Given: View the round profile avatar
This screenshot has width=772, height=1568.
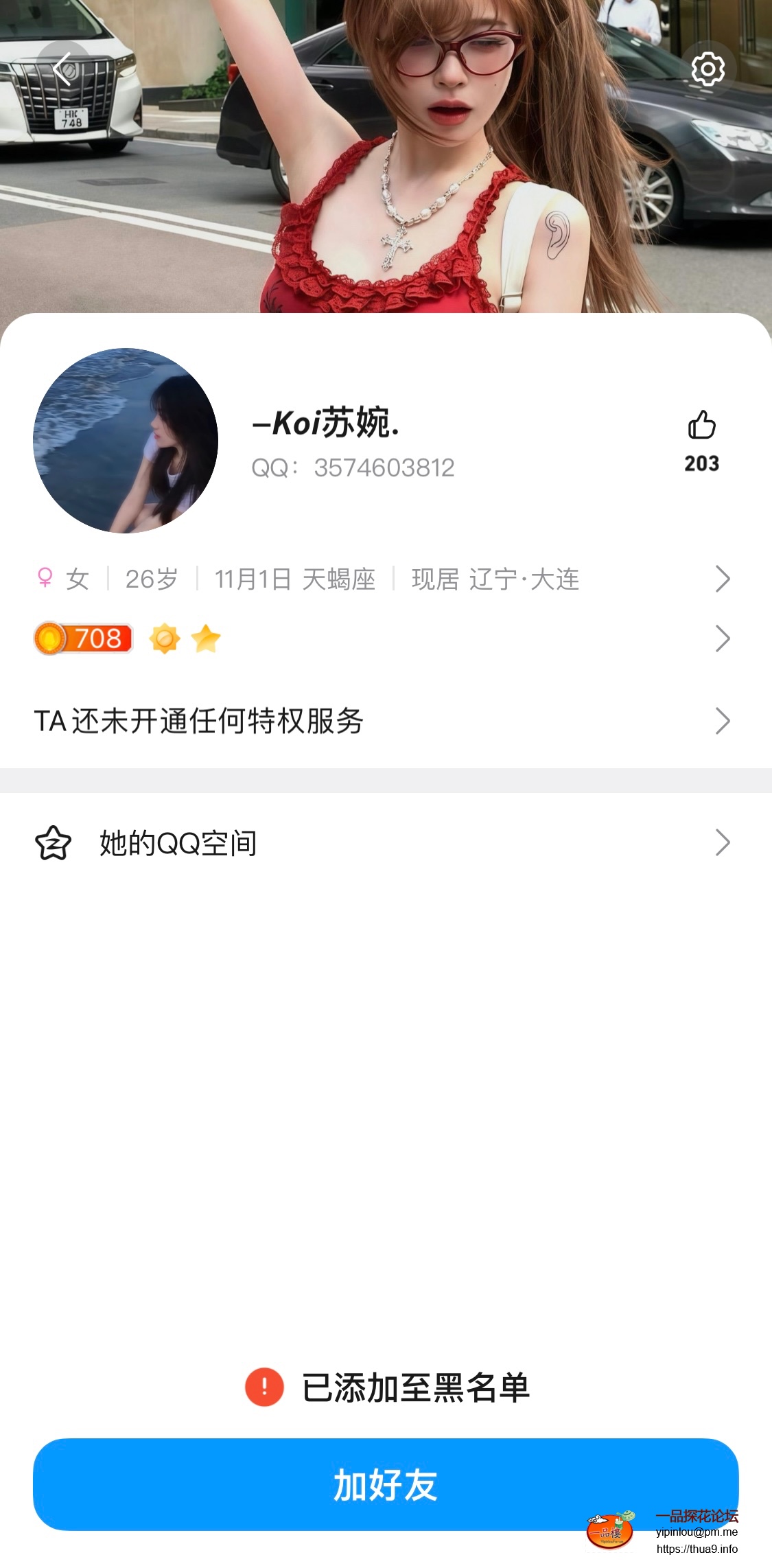Looking at the screenshot, I should (126, 441).
